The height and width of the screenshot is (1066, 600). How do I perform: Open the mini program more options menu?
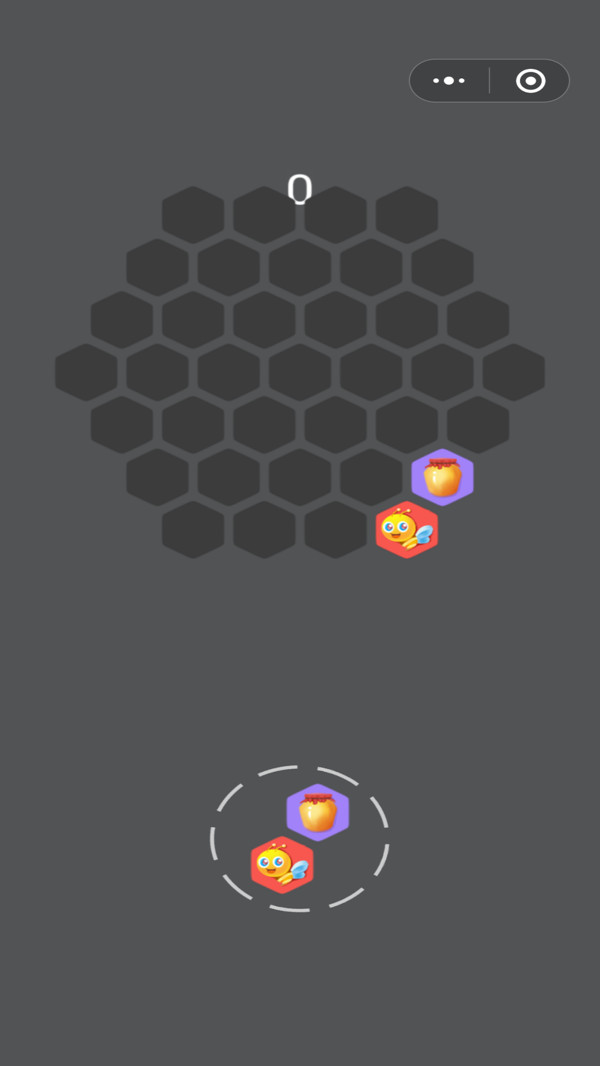449,81
